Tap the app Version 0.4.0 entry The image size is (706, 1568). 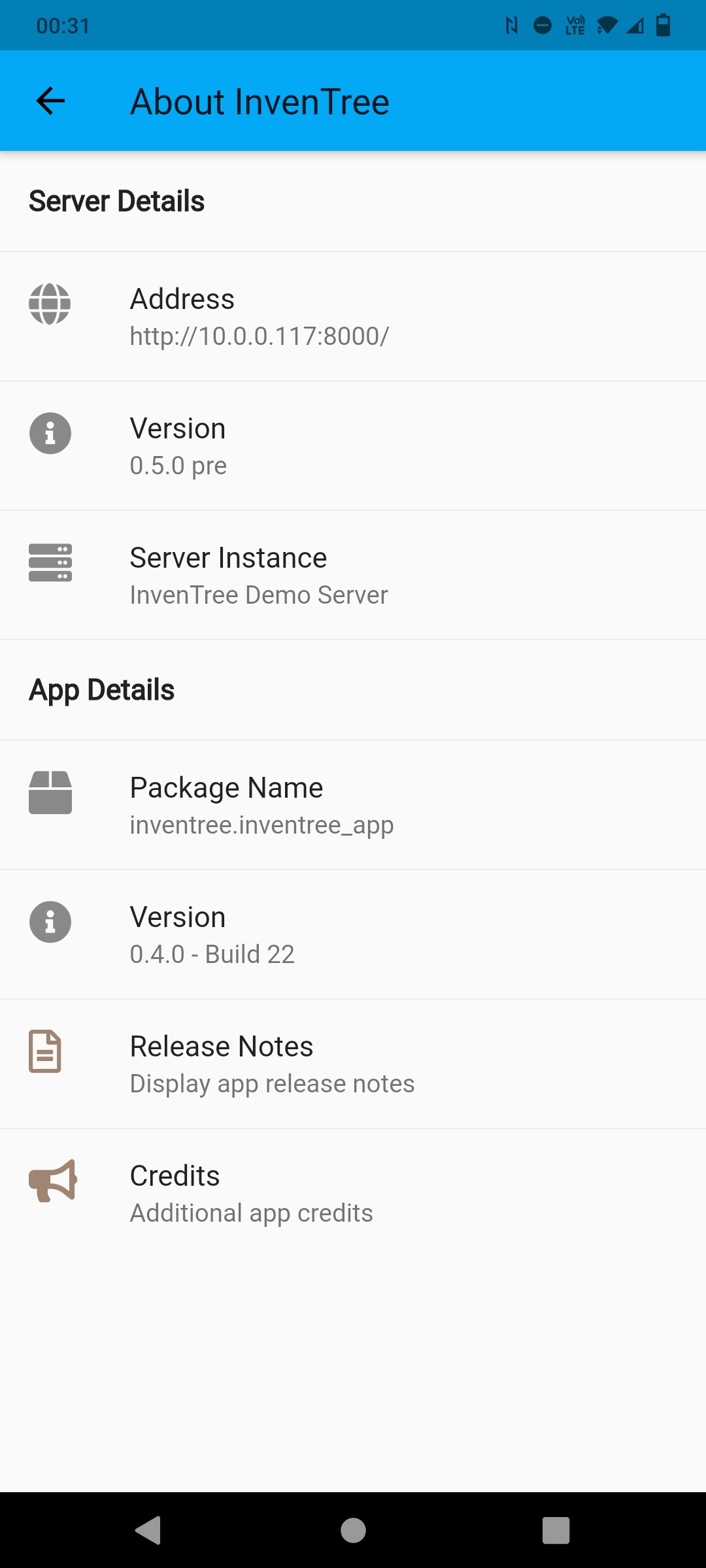[353, 934]
